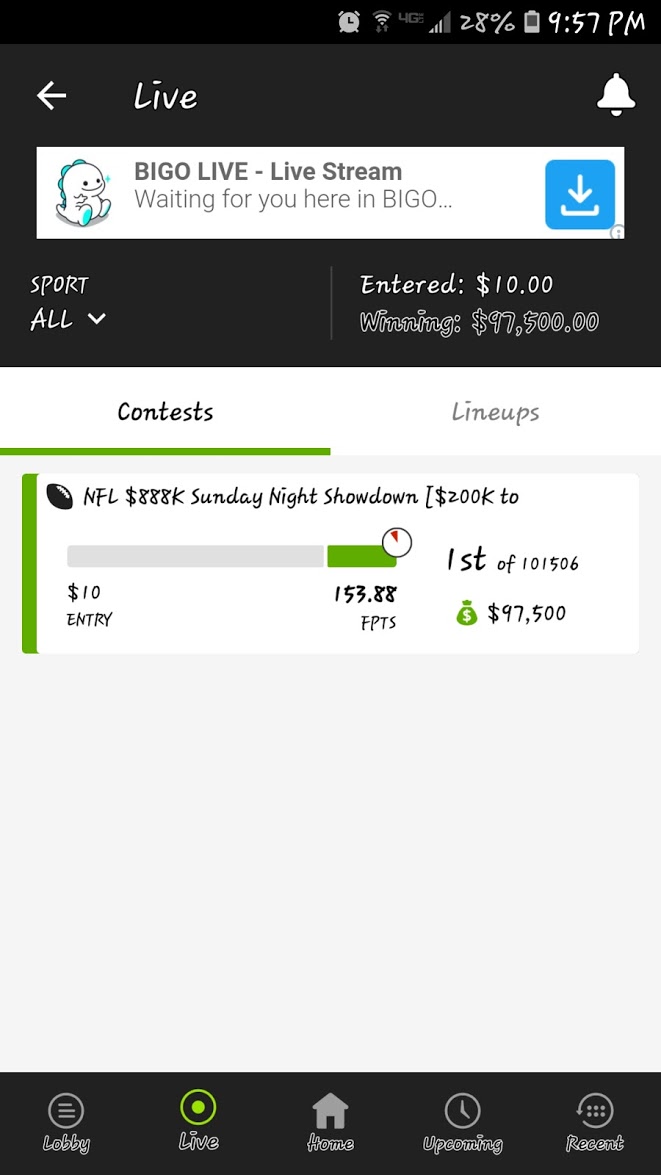View the Recent tab

click(594, 1123)
